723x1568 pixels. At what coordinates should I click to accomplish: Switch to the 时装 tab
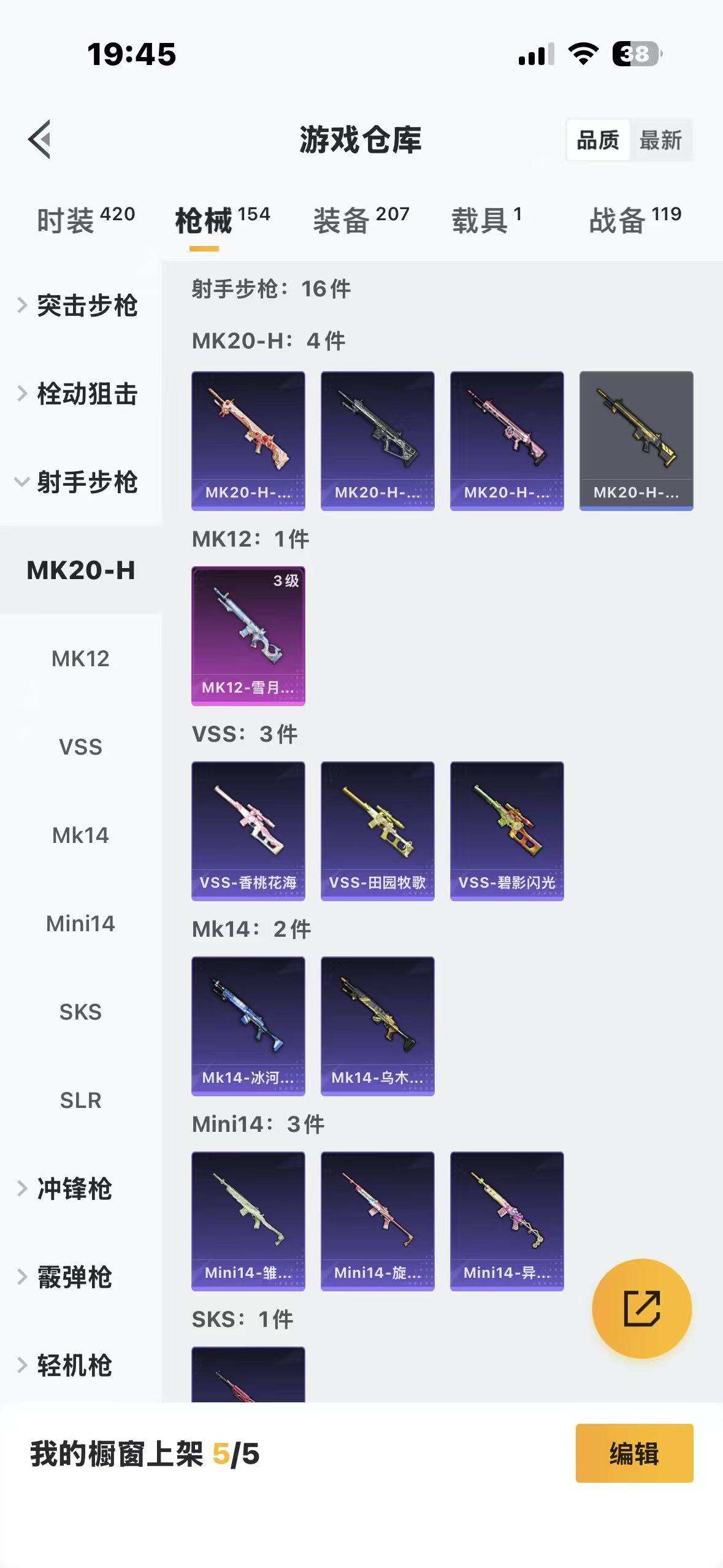pyautogui.click(x=85, y=220)
